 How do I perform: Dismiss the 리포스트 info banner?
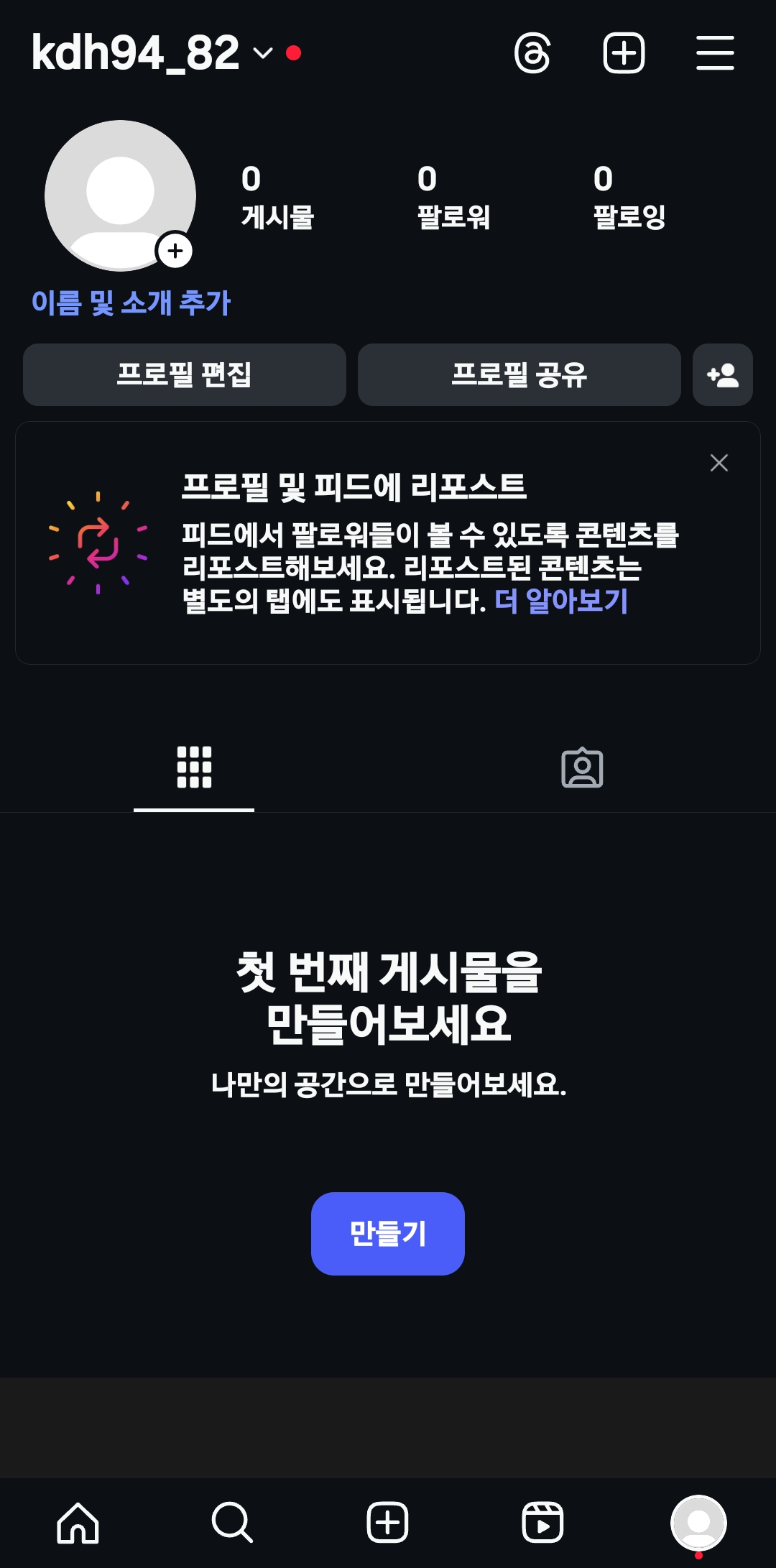coord(719,463)
